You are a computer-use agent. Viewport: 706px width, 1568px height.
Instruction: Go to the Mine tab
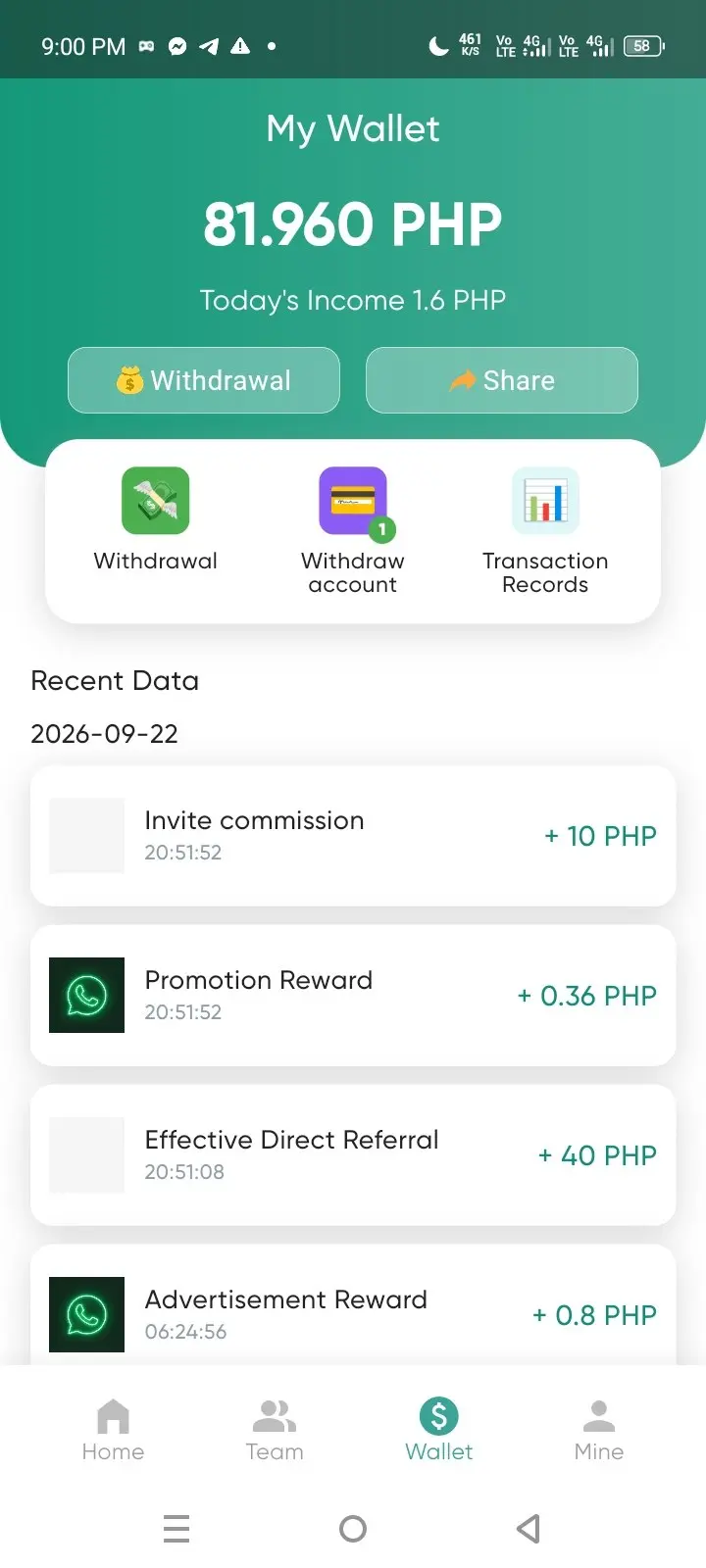click(x=599, y=1431)
